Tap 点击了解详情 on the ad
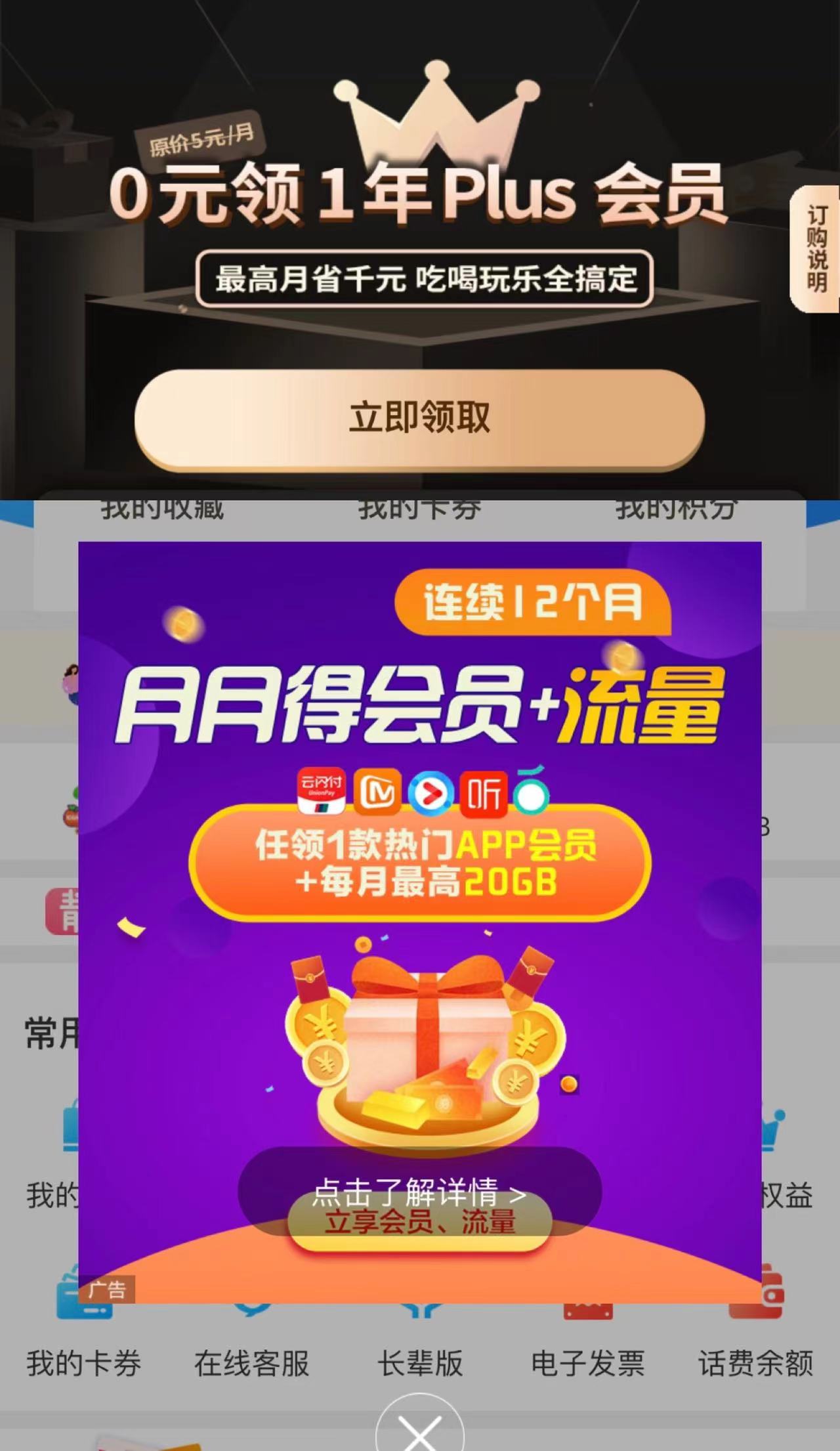This screenshot has height=1451, width=840. coord(419,1192)
